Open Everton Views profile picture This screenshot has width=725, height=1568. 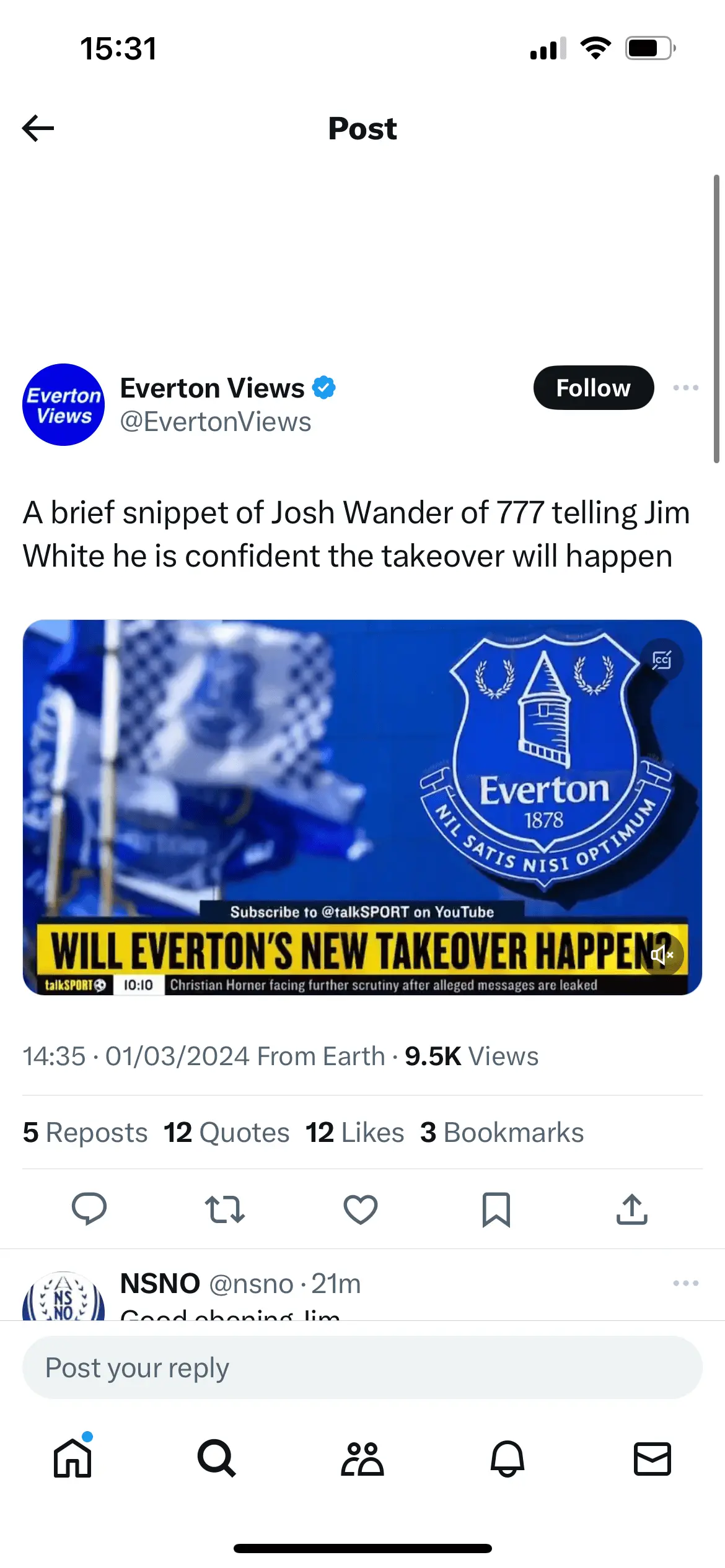[63, 404]
